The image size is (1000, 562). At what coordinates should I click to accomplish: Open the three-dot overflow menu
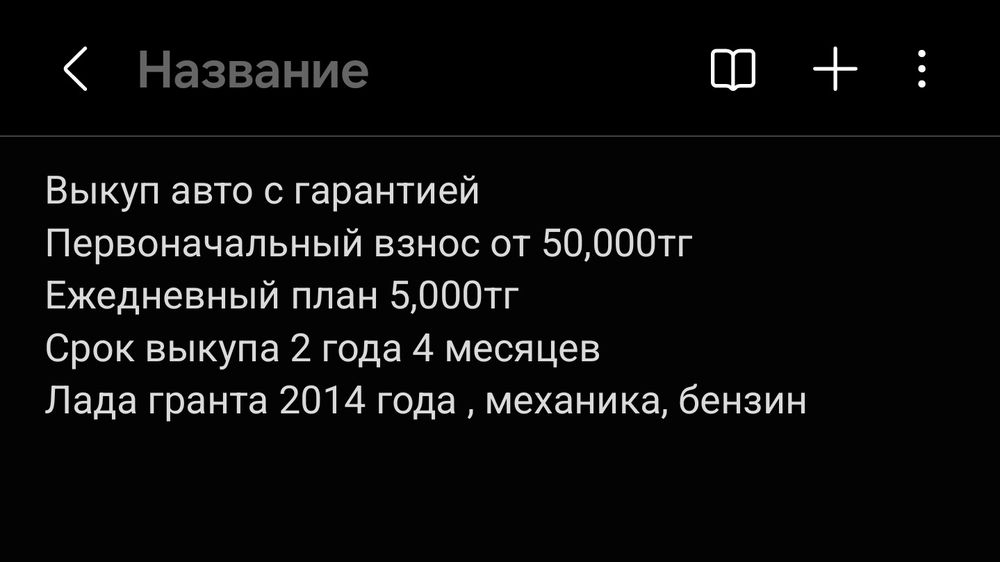(921, 70)
